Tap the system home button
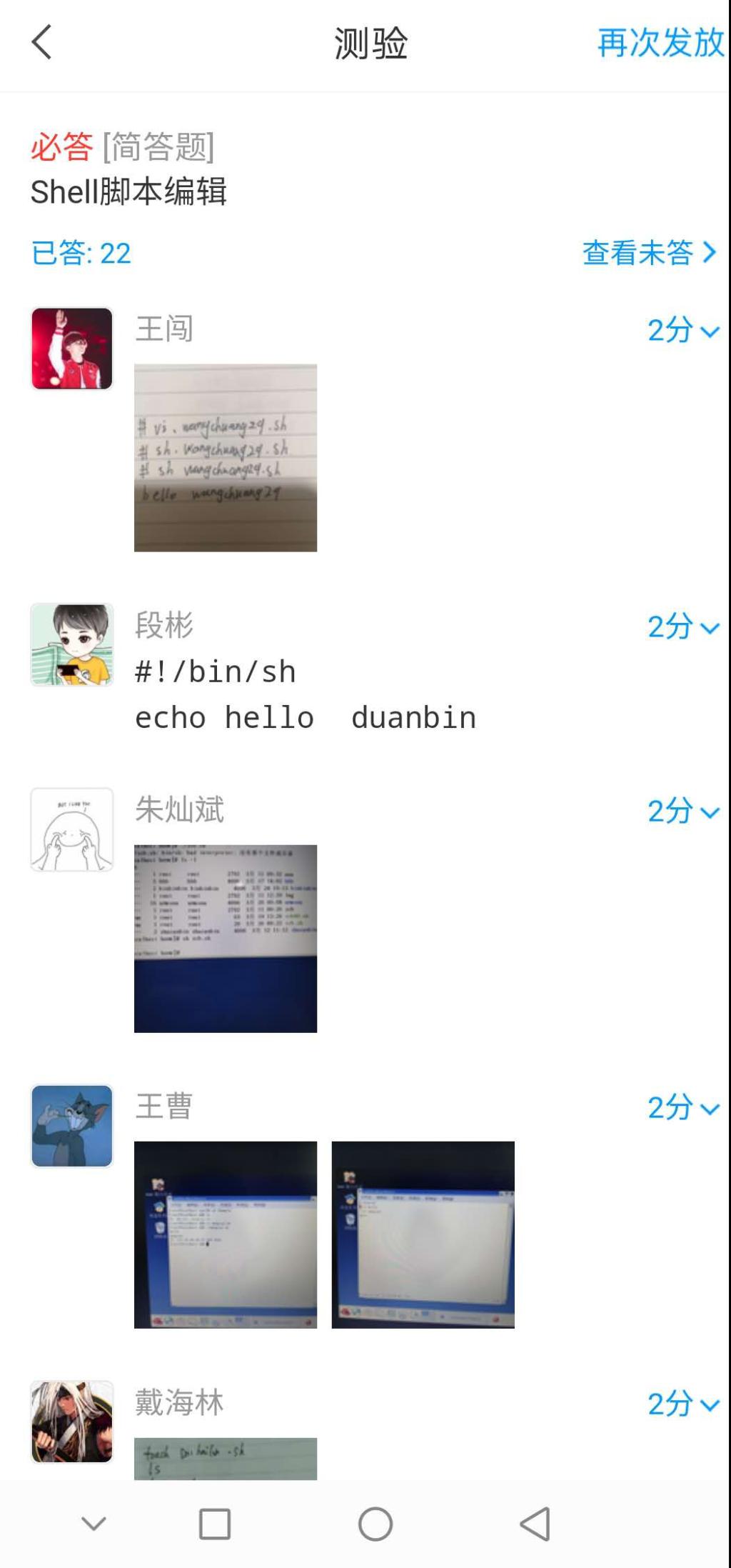 375,1524
